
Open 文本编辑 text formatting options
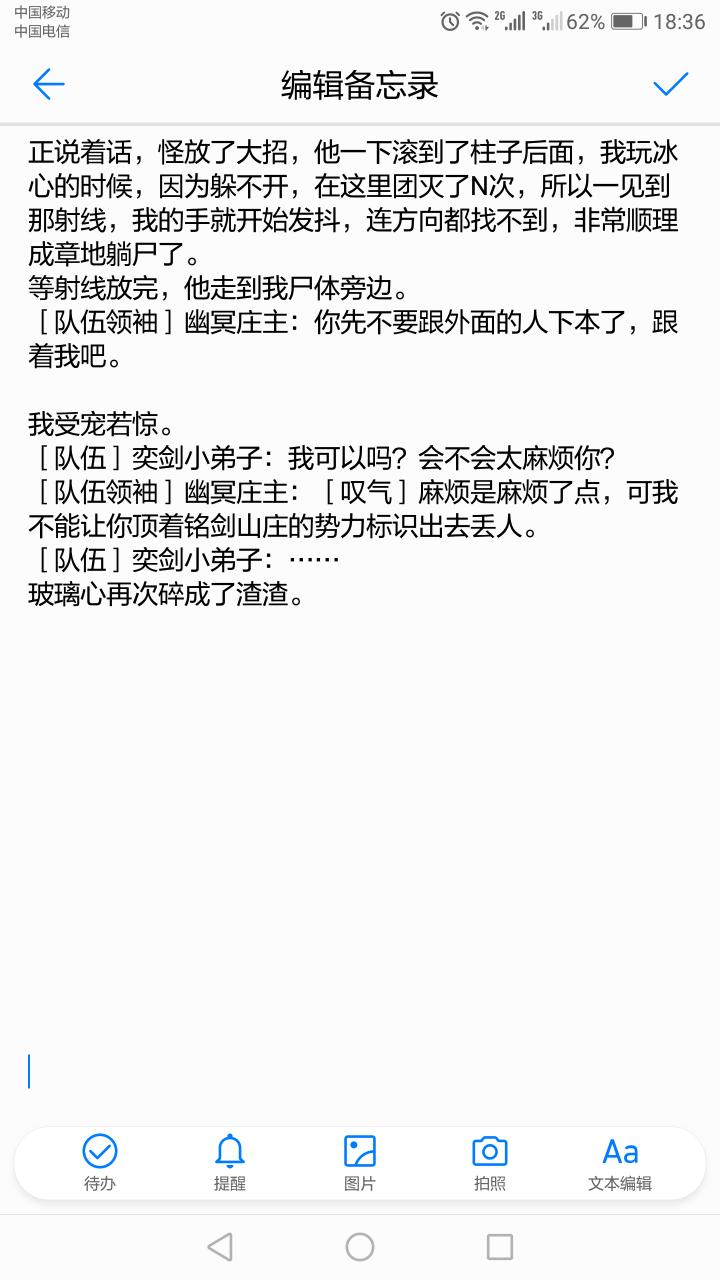tap(620, 1163)
